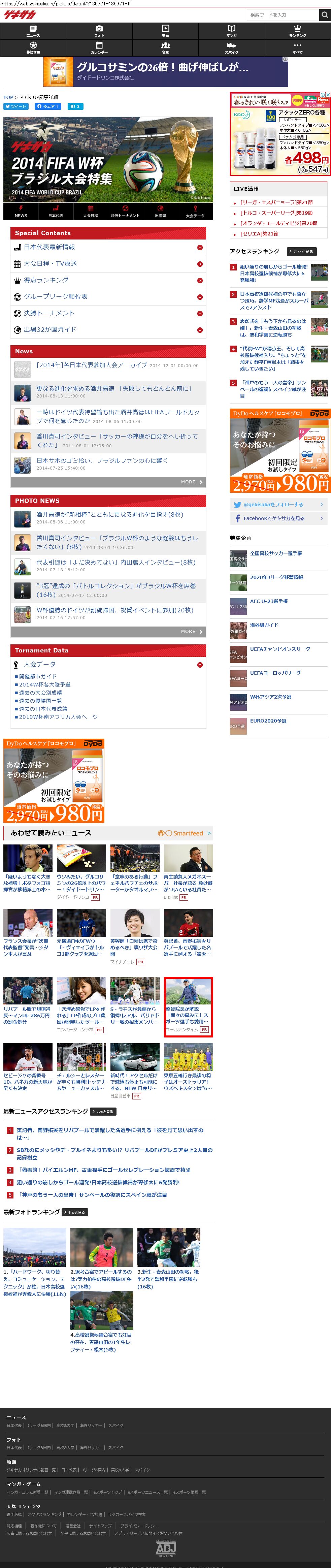Switch to the フォト section
This screenshot has height=1568, width=331.
[x=99, y=31]
